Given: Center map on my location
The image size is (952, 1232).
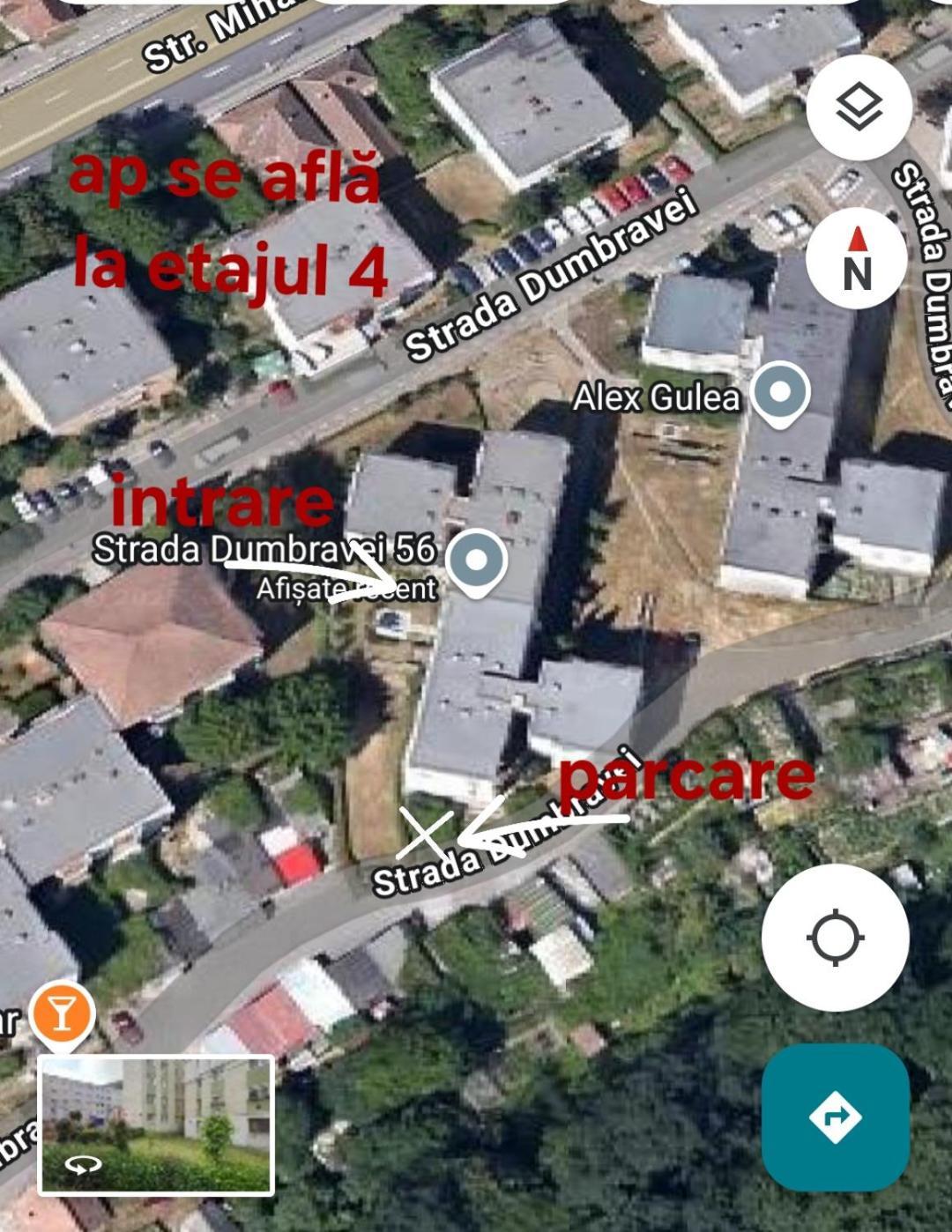Looking at the screenshot, I should pyautogui.click(x=835, y=937).
